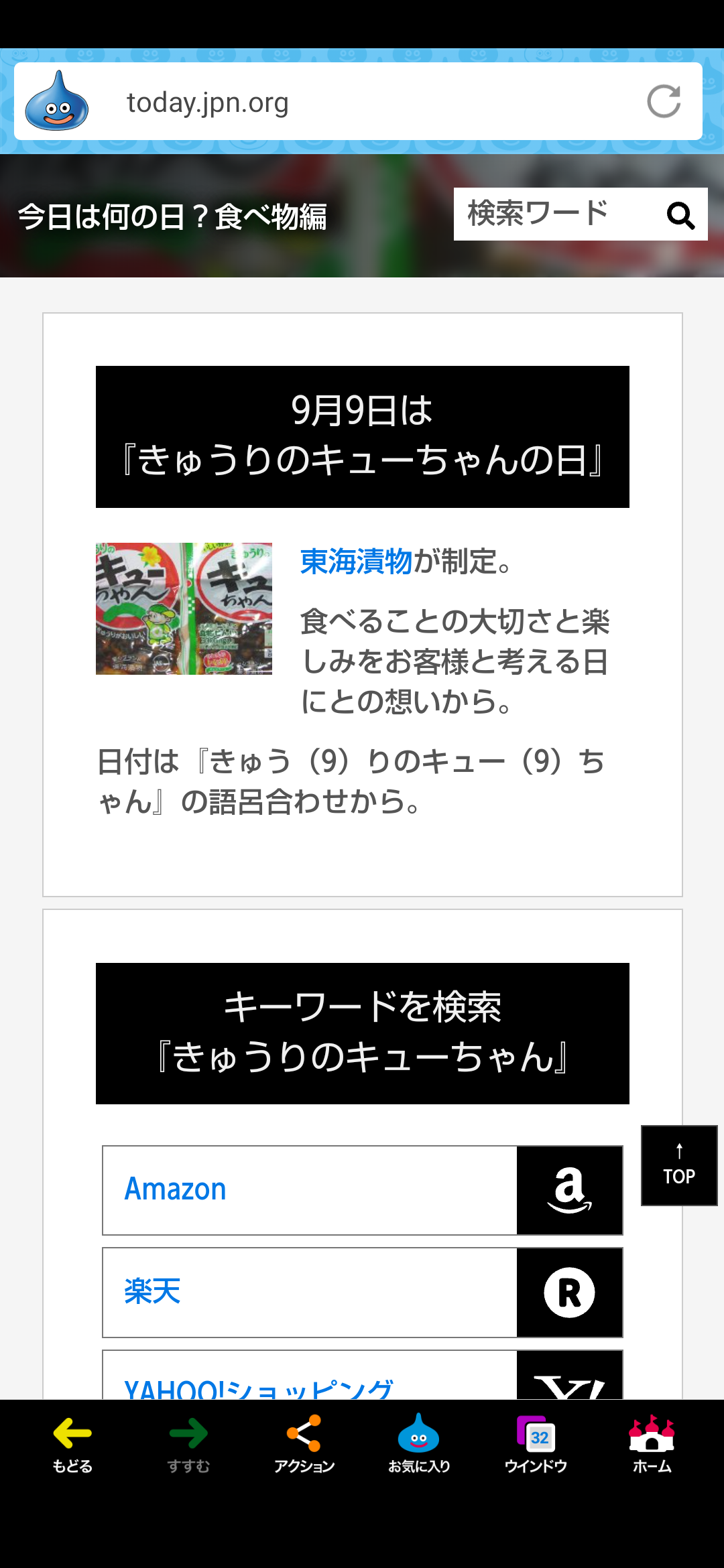Screen dimensions: 724x1568
Task: Tap the slime icon in address bar
Action: coord(57,101)
